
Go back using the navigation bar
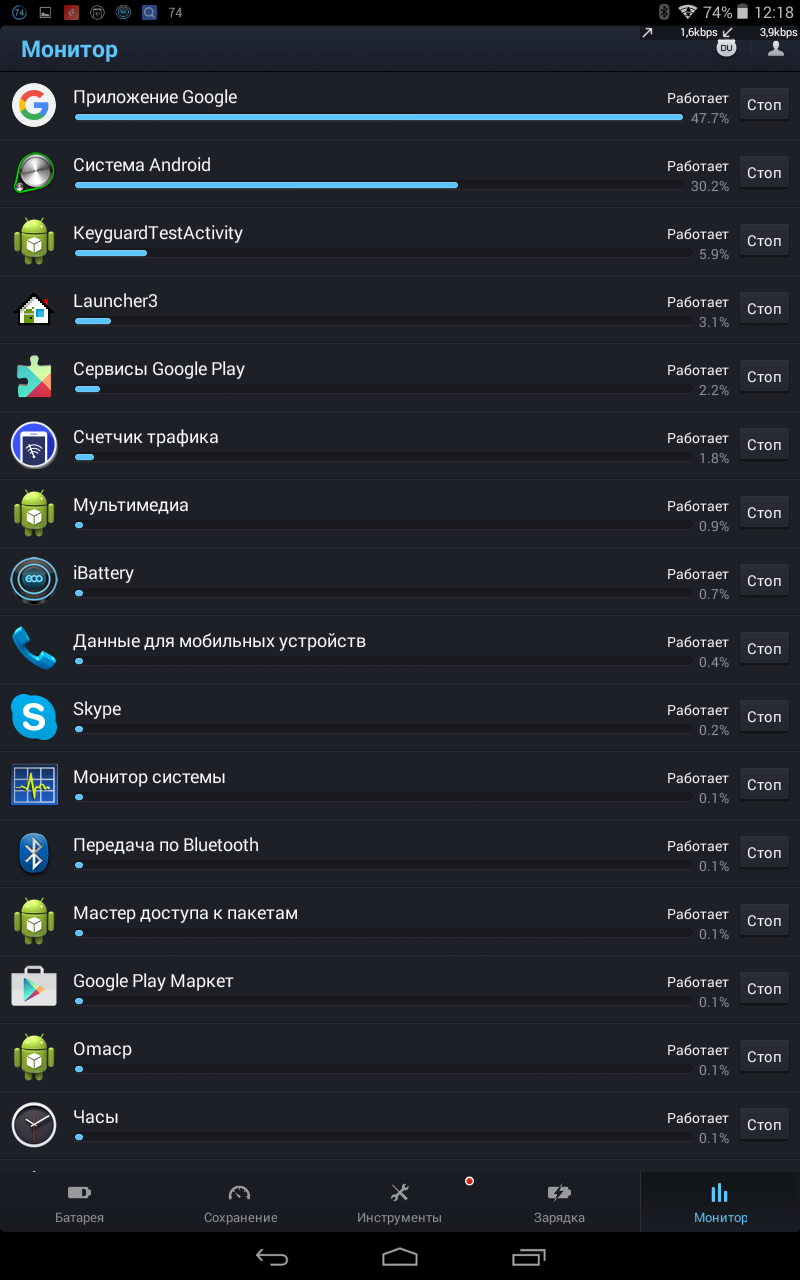(x=271, y=1257)
